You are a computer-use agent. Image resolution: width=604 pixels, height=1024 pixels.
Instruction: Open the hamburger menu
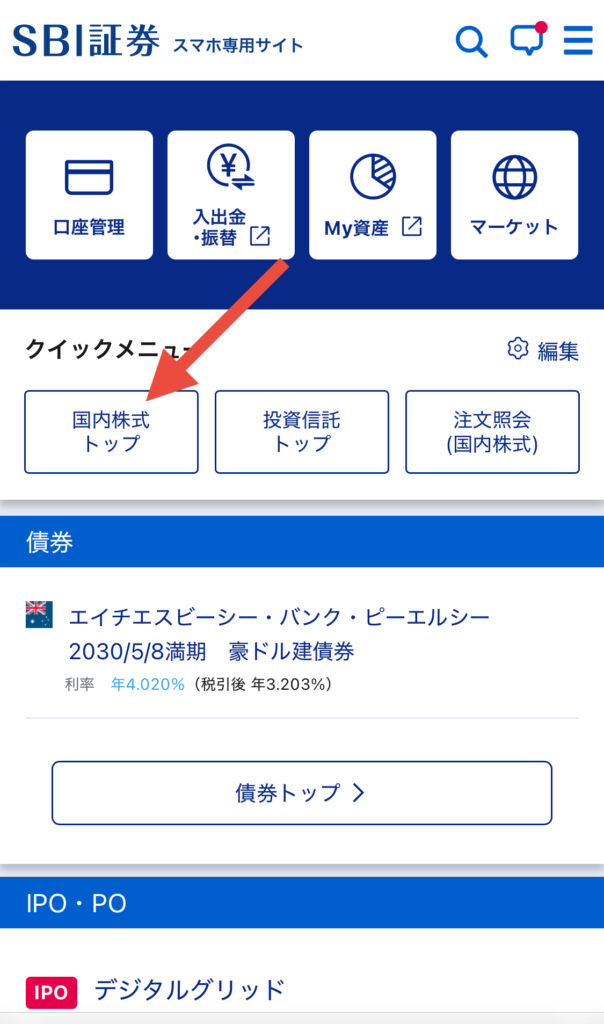(579, 41)
